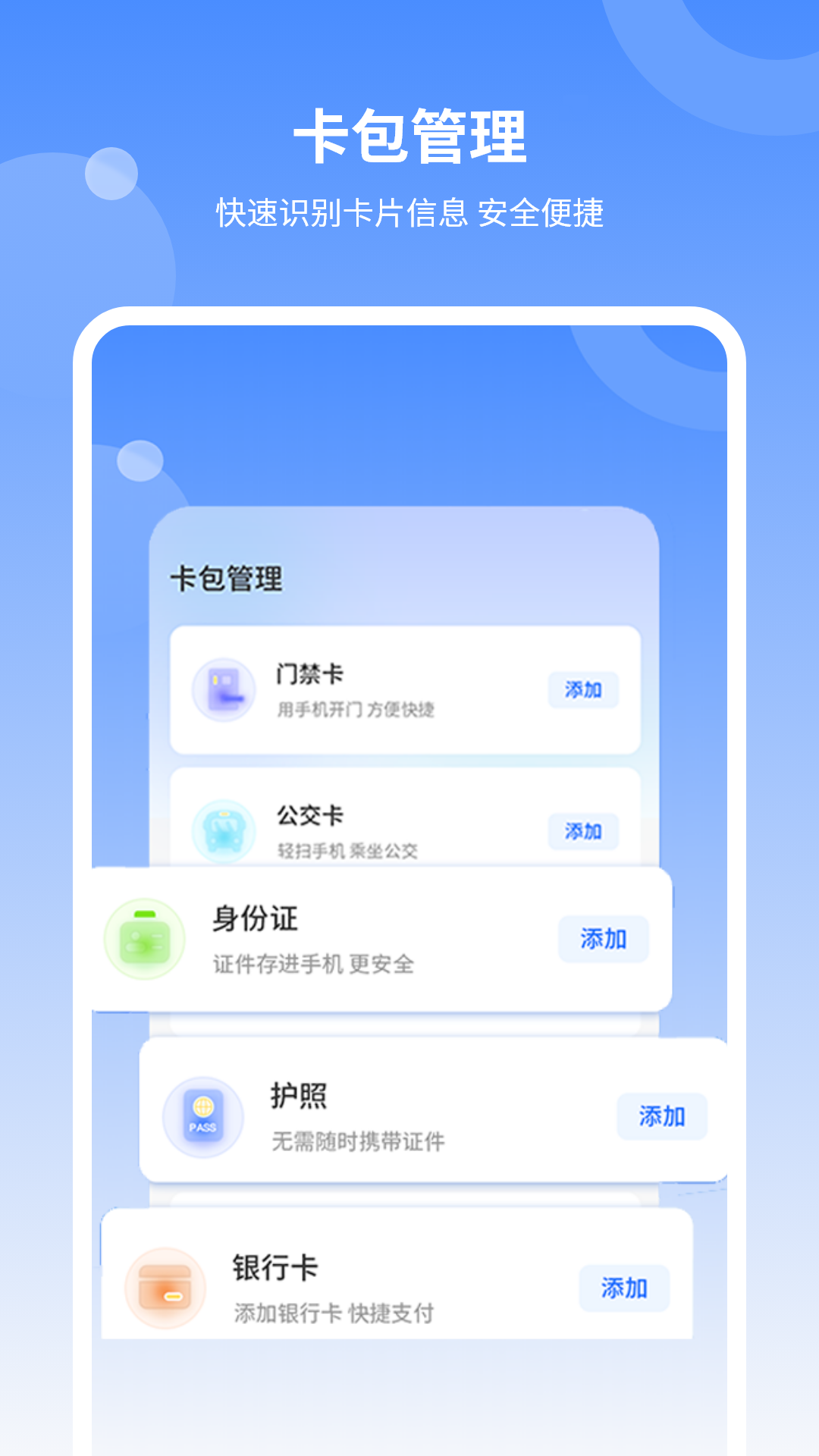Click 添加 beside 银行卡
Screen dimensions: 819x1456
[623, 1288]
